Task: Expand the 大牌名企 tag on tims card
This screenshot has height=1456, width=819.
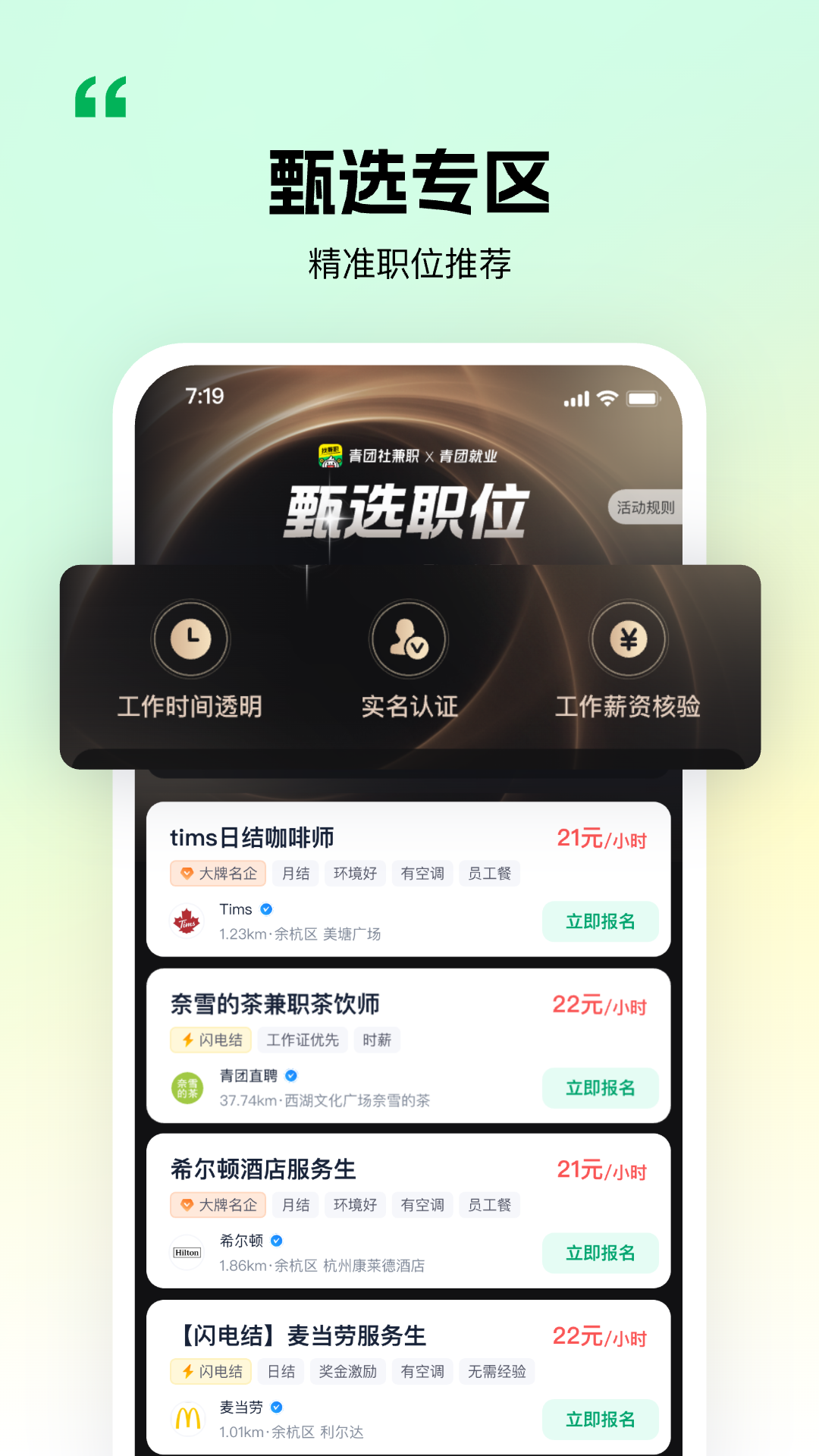Action: click(x=218, y=874)
